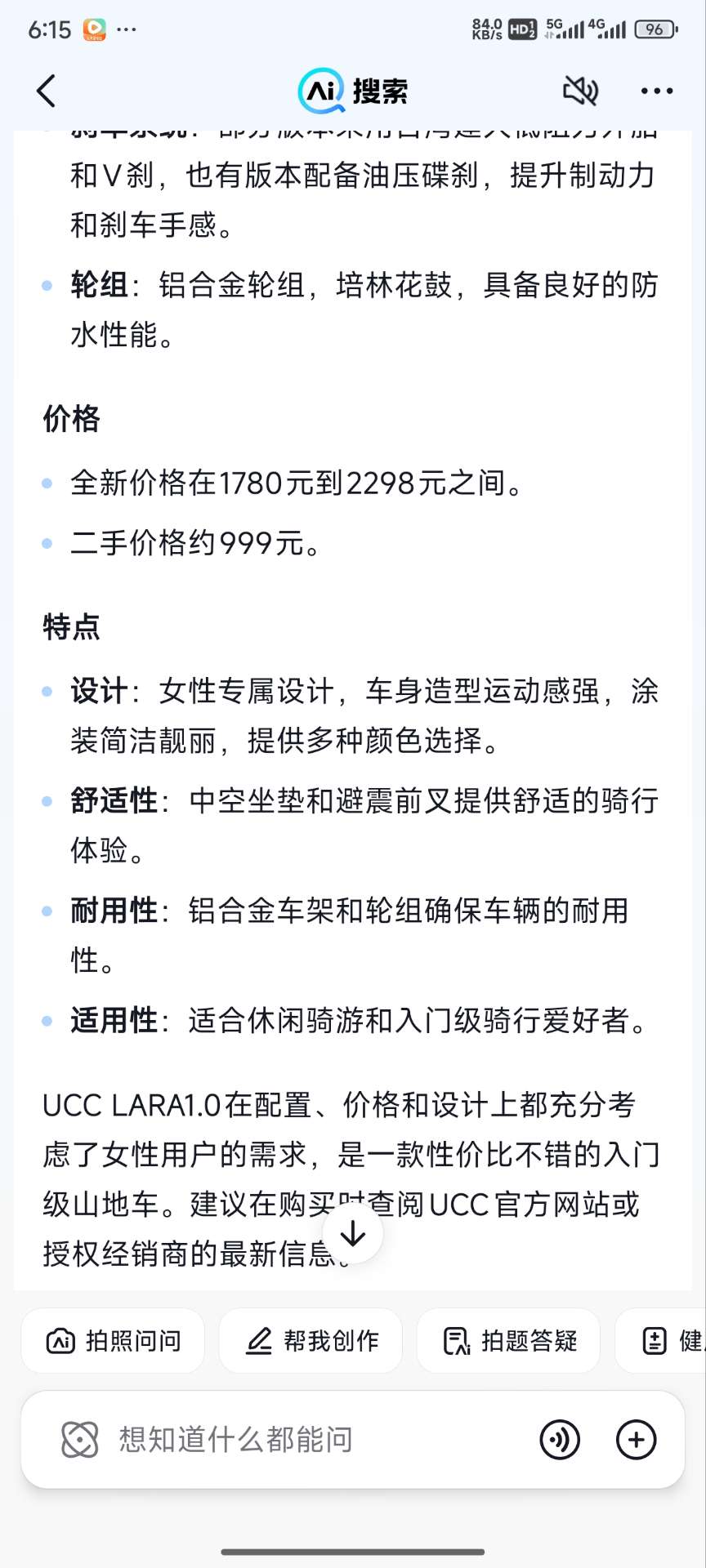This screenshot has width=706, height=1568.
Task: Toggle the muted speaker icon
Action: pyautogui.click(x=581, y=91)
